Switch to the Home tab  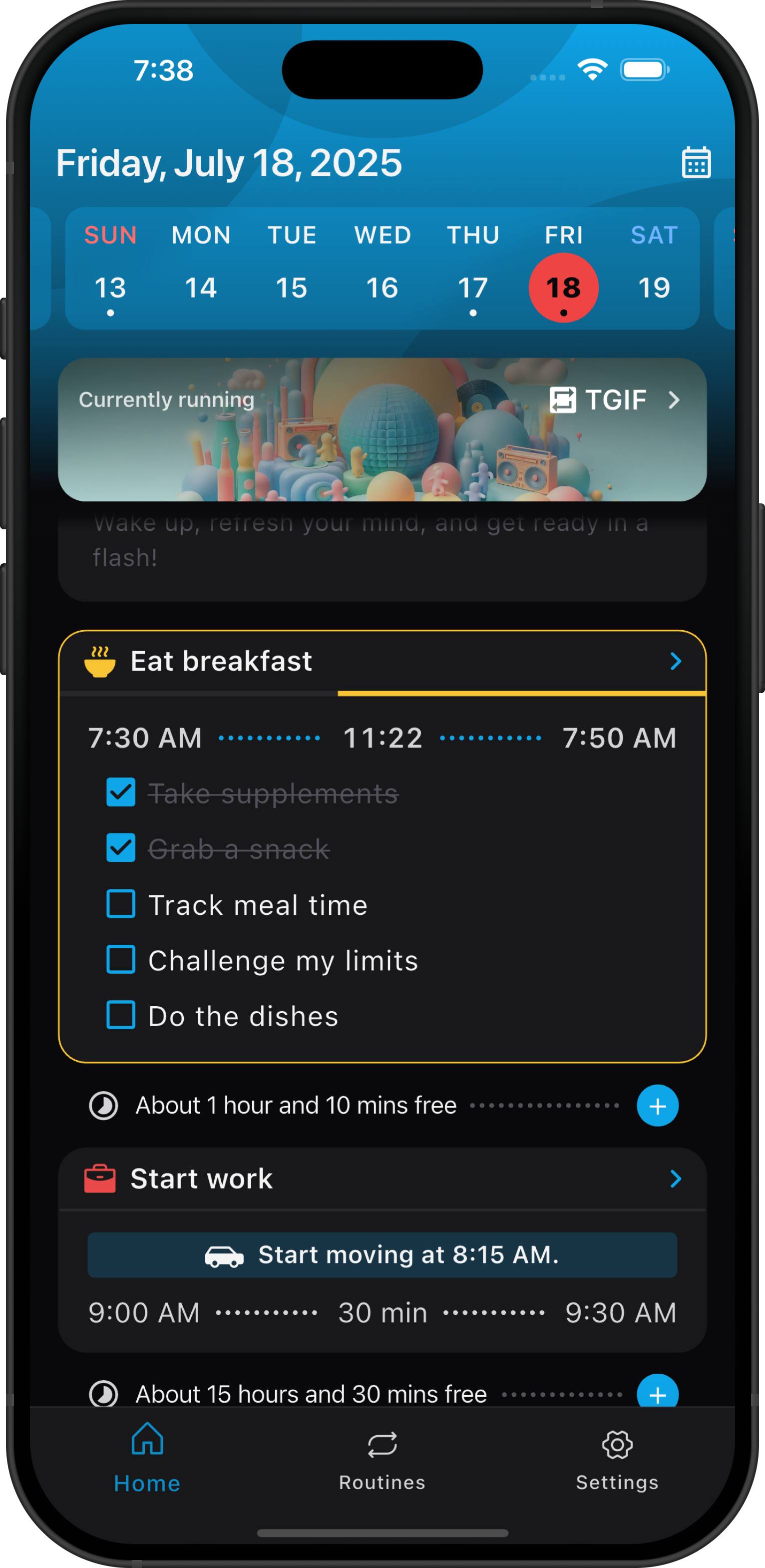[x=147, y=1459]
